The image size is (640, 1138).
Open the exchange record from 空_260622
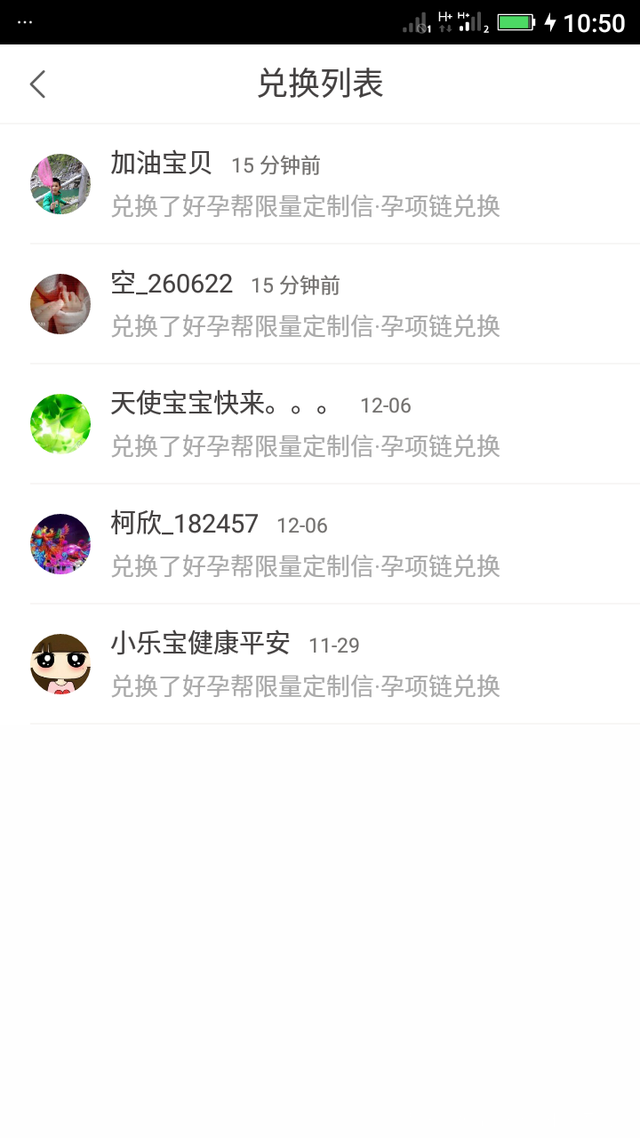[320, 305]
